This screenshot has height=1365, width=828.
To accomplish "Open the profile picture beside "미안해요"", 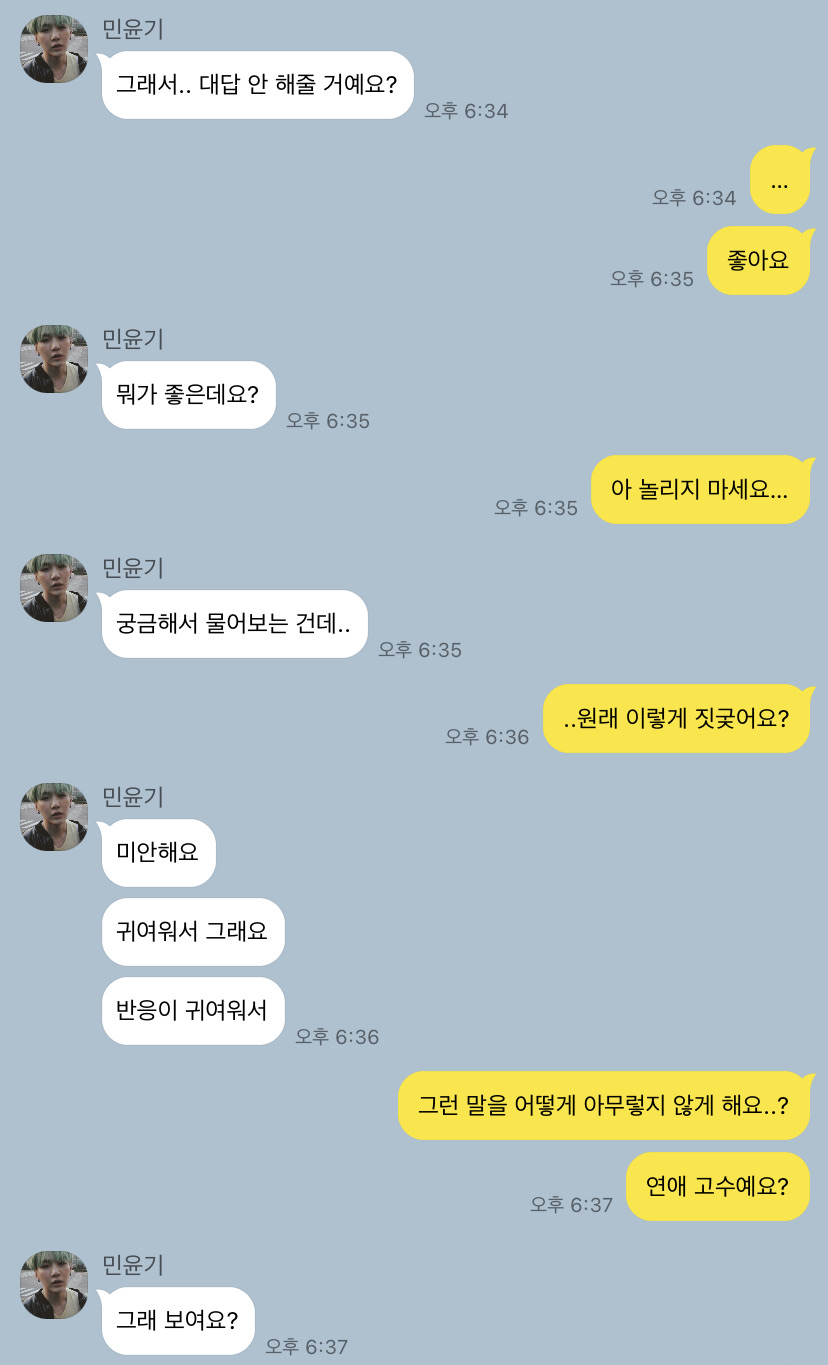I will pos(54,817).
